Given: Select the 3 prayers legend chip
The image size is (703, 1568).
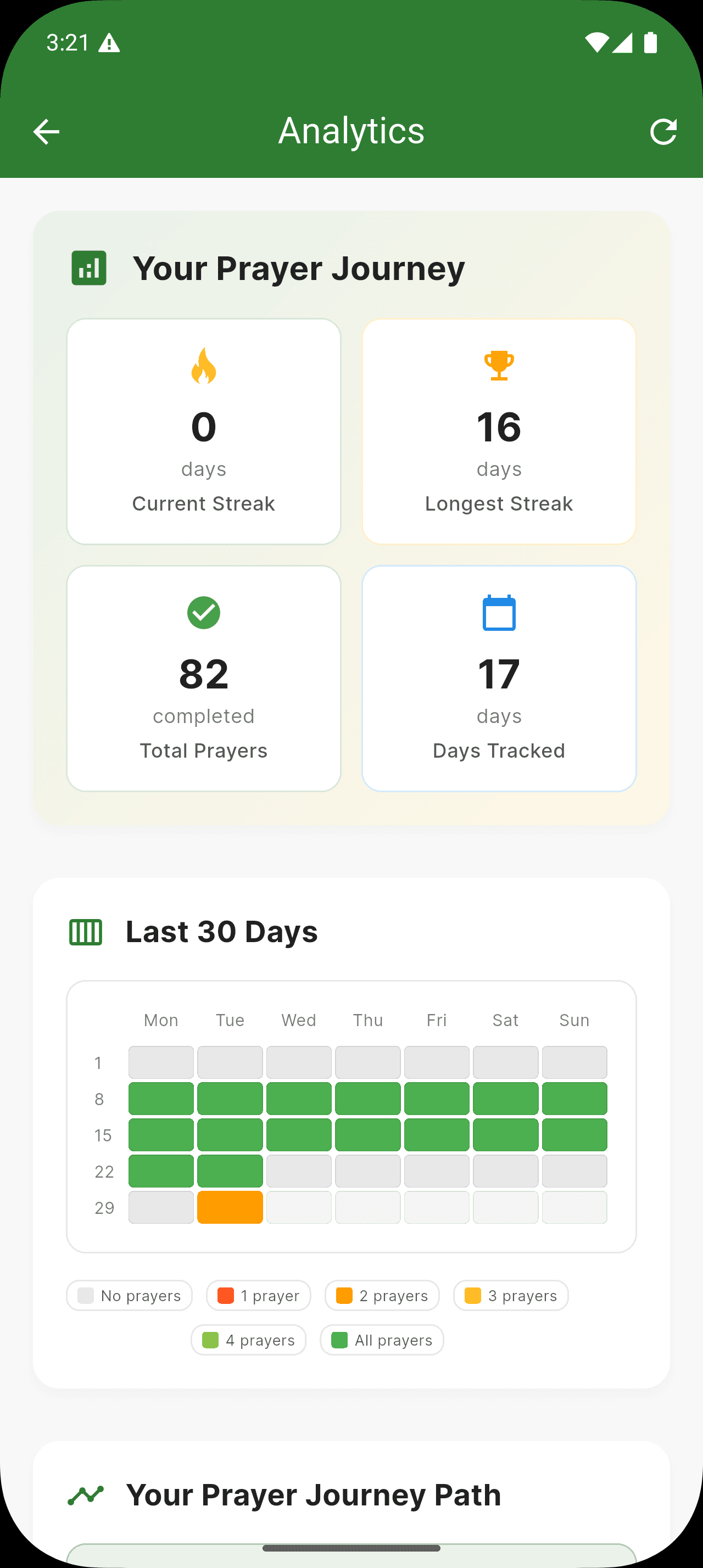Looking at the screenshot, I should 510,1295.
